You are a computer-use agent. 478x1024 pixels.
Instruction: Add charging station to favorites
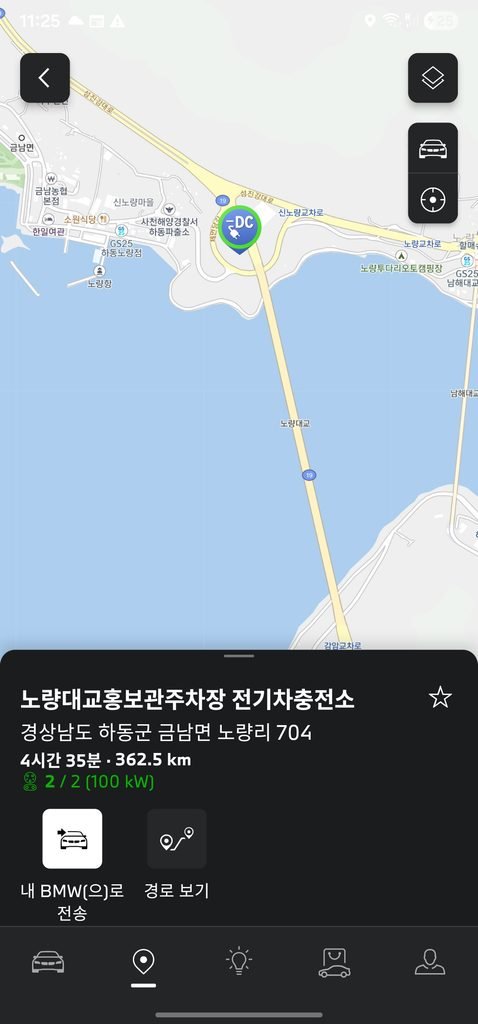tap(440, 697)
